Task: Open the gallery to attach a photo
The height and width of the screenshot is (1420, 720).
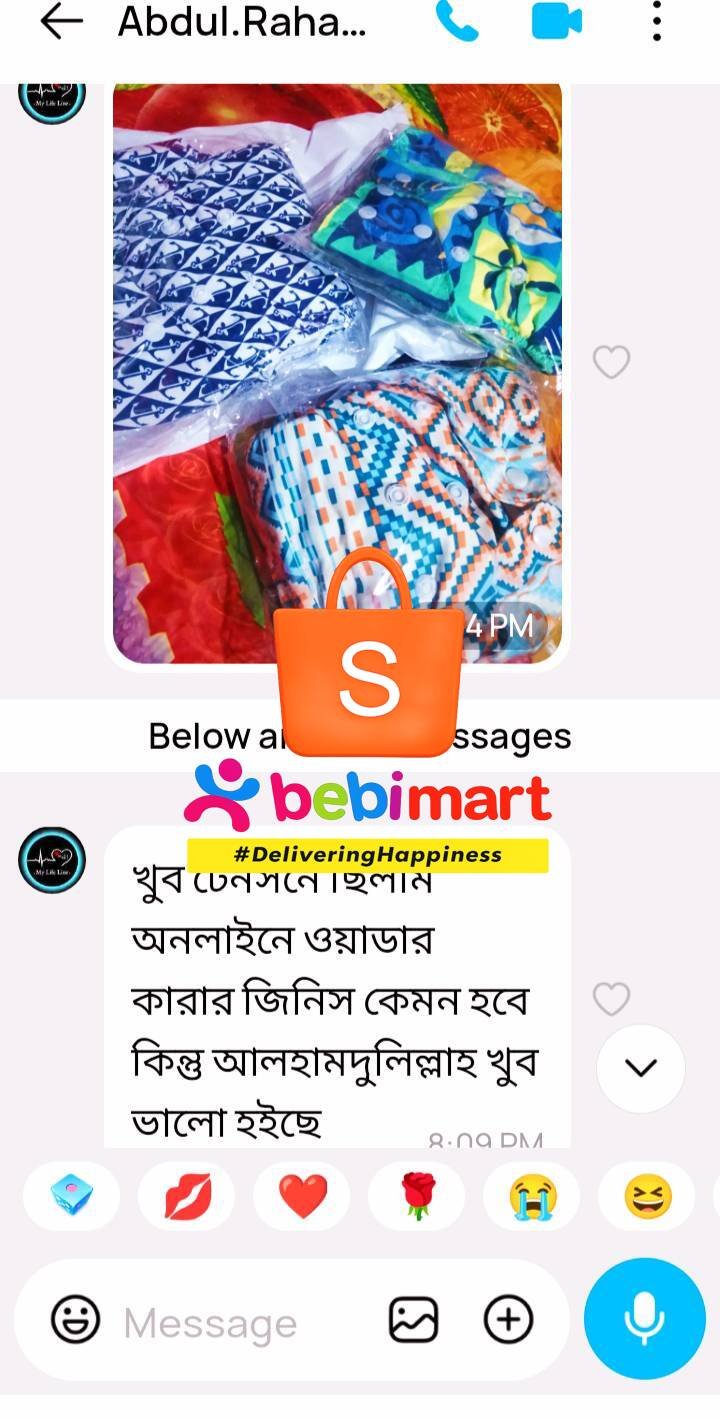Action: coord(413,1321)
